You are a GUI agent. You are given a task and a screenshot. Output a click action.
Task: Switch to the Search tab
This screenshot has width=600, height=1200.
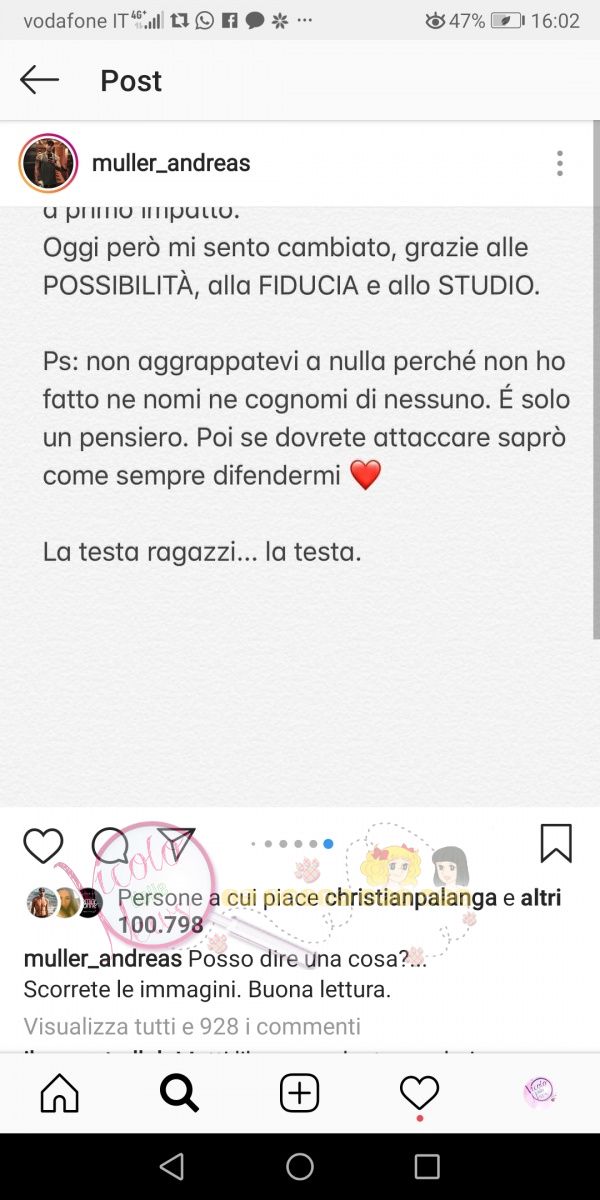180,1093
